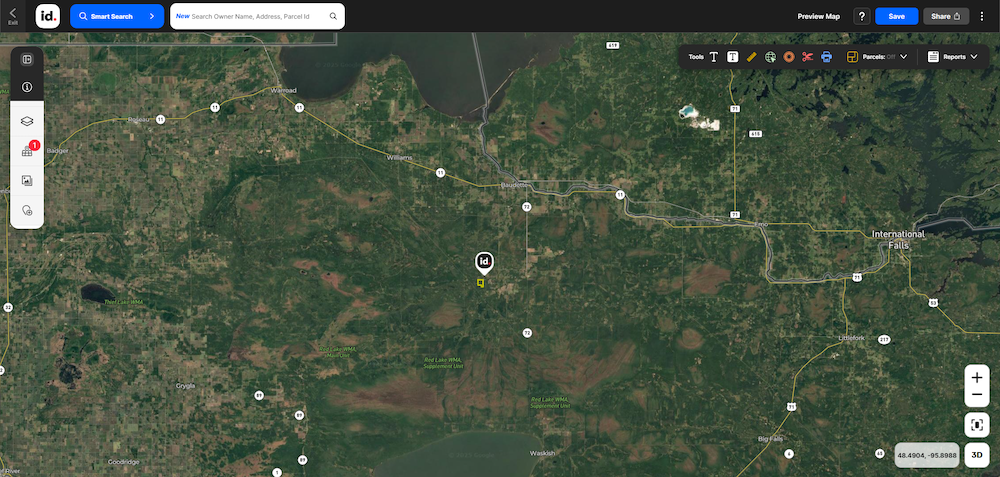Zoom out on the map
The height and width of the screenshot is (477, 1000).
pos(977,396)
